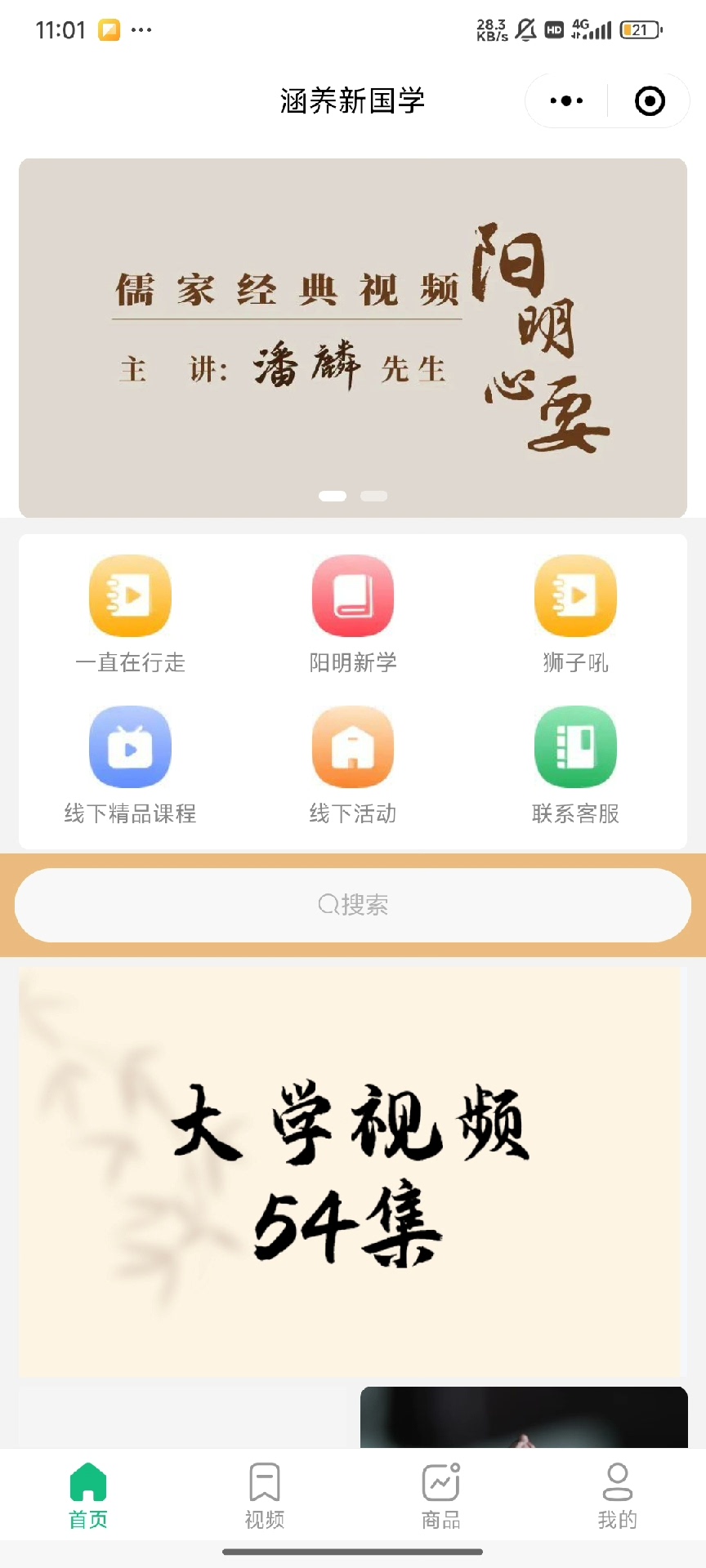Switch to the 视频 tab
This screenshot has width=706, height=1568.
[265, 1495]
